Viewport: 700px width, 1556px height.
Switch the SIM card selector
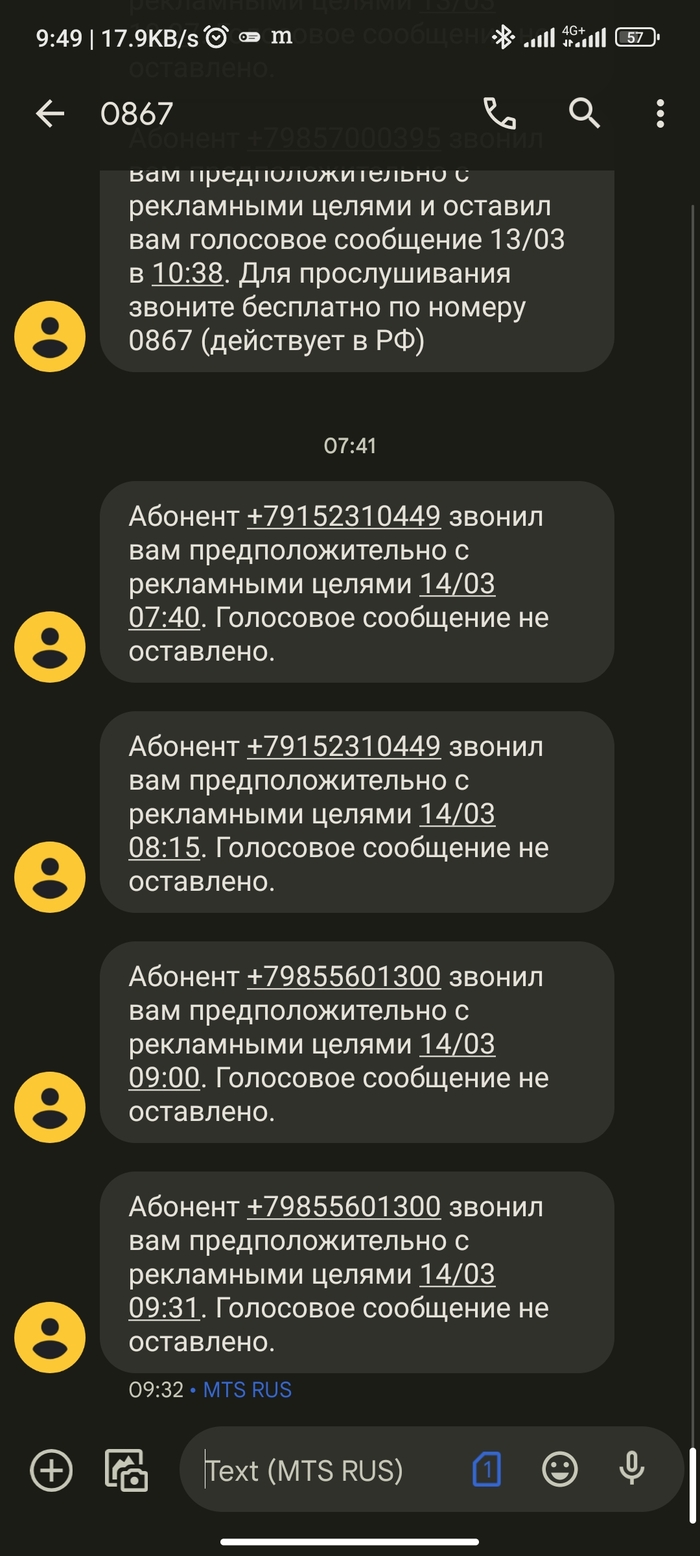click(x=486, y=1470)
